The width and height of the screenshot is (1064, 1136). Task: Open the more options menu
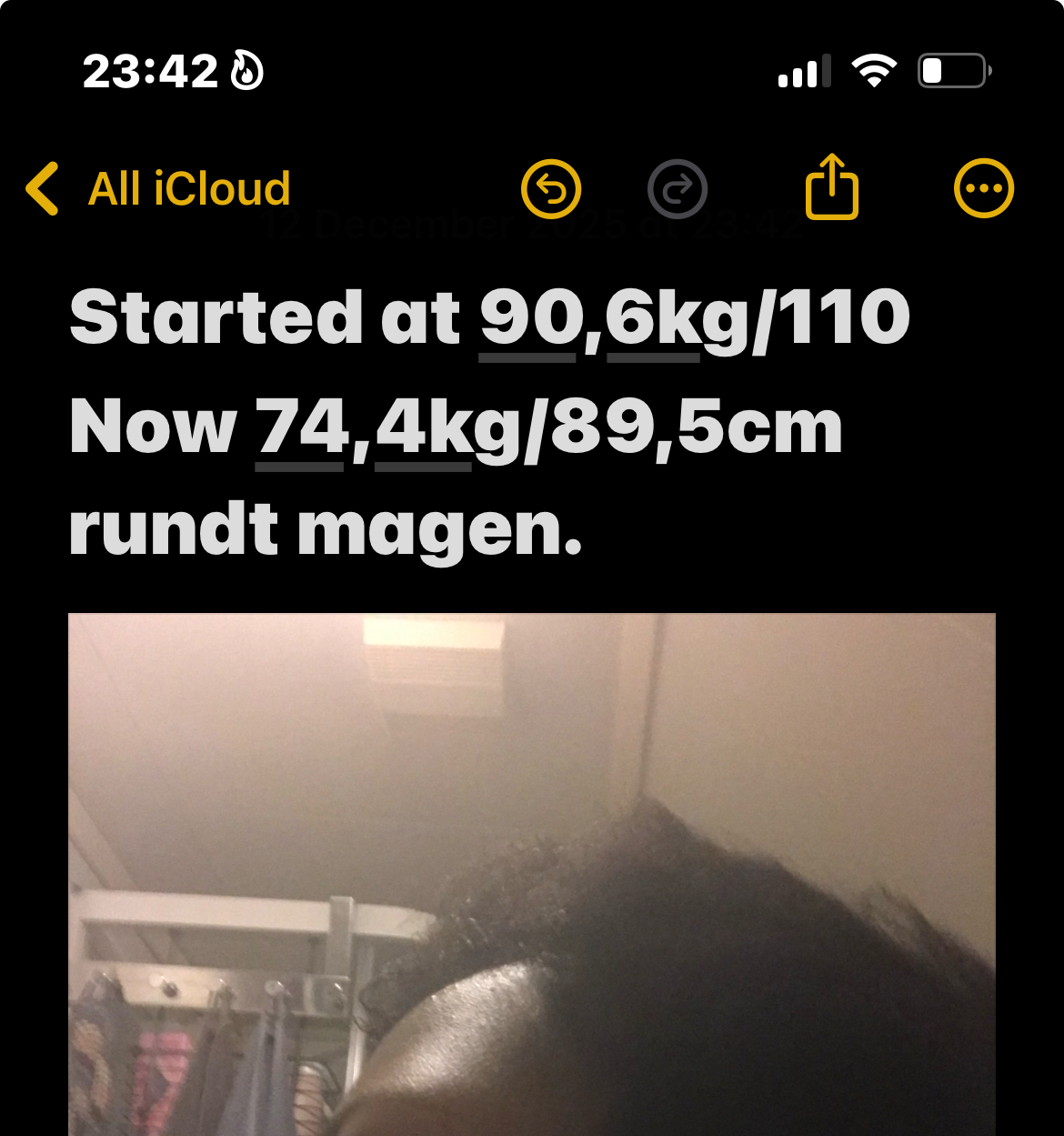point(983,189)
